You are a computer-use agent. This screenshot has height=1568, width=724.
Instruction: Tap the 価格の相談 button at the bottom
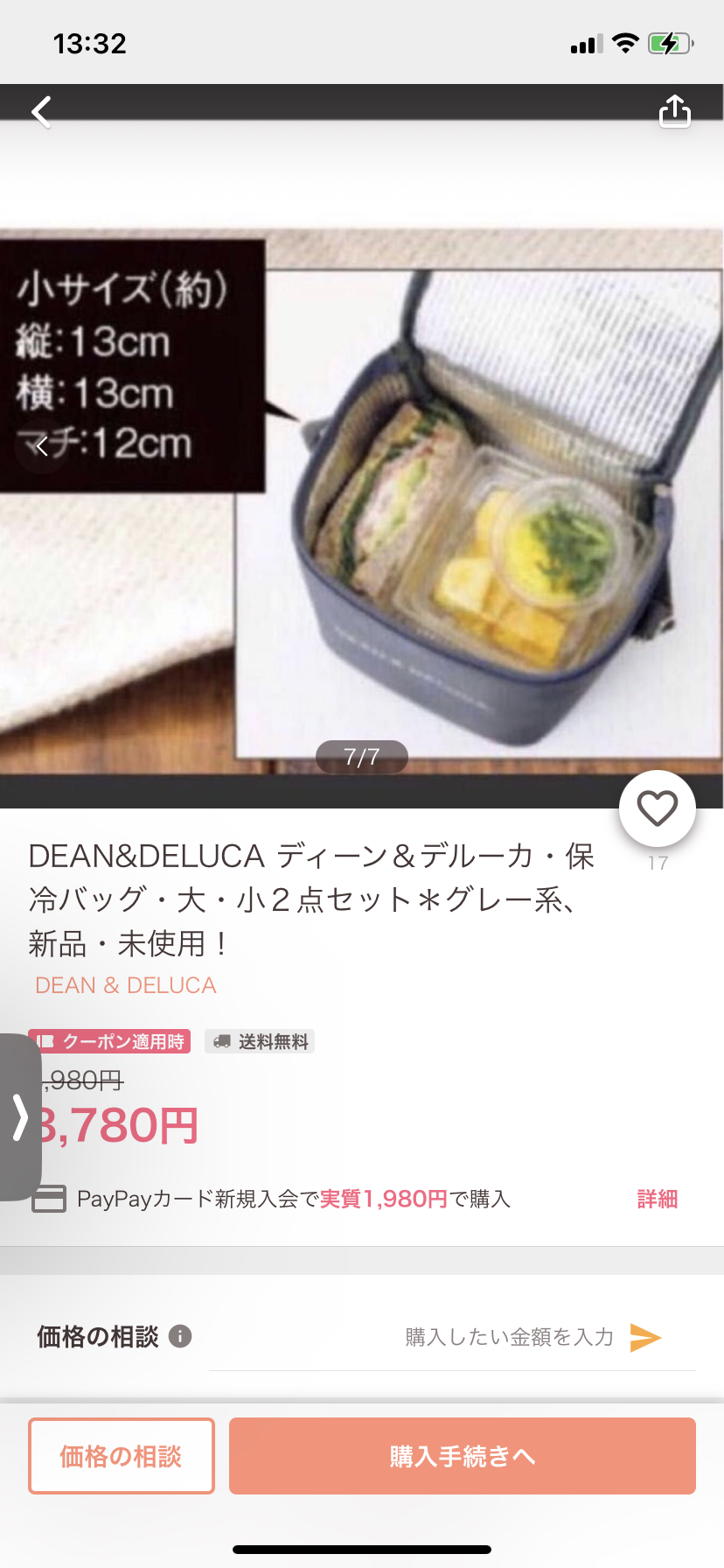pyautogui.click(x=122, y=1456)
